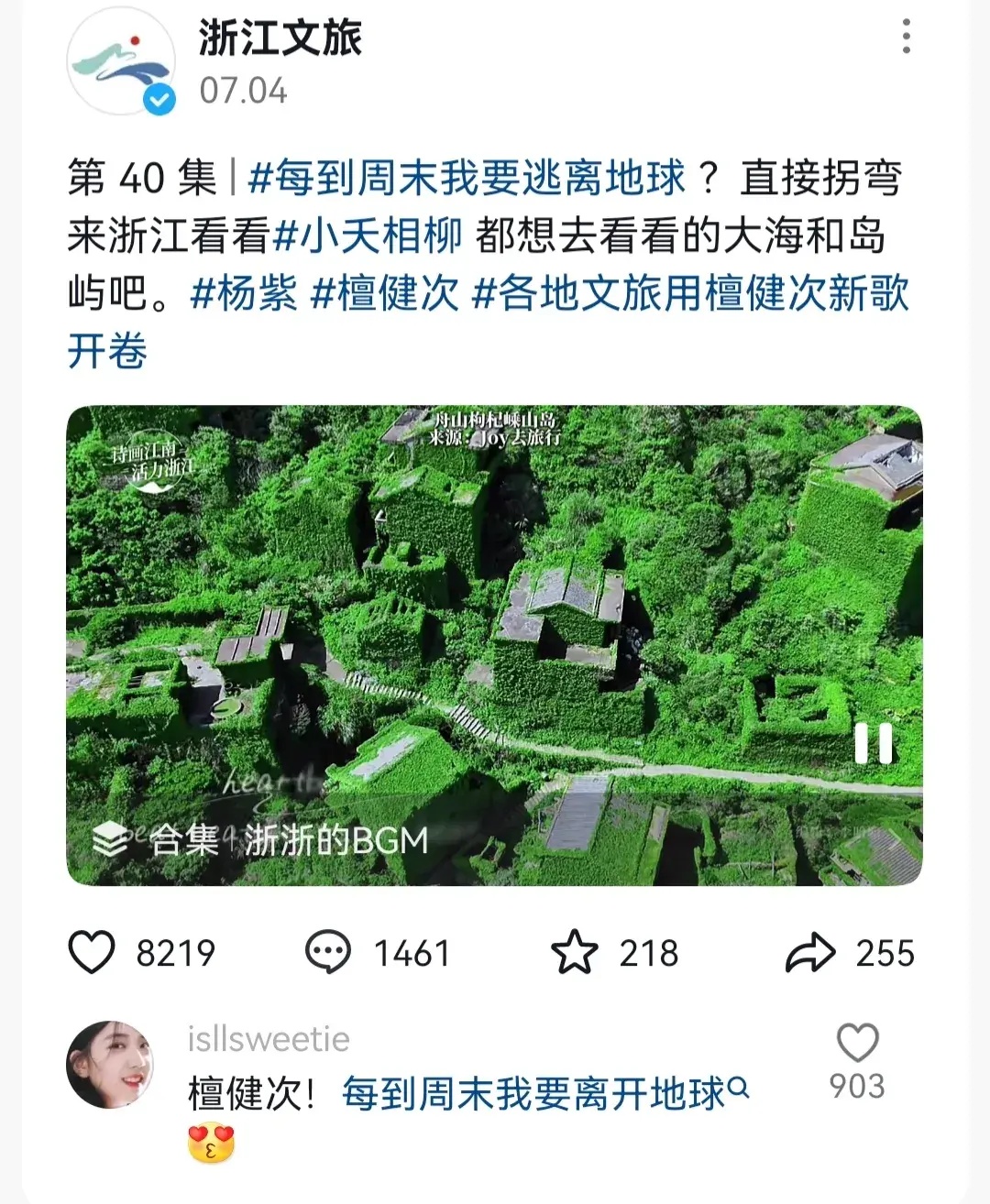Screen dimensions: 990x1204
Task: View isllsweetie's profile picture
Action: pyautogui.click(x=110, y=1066)
